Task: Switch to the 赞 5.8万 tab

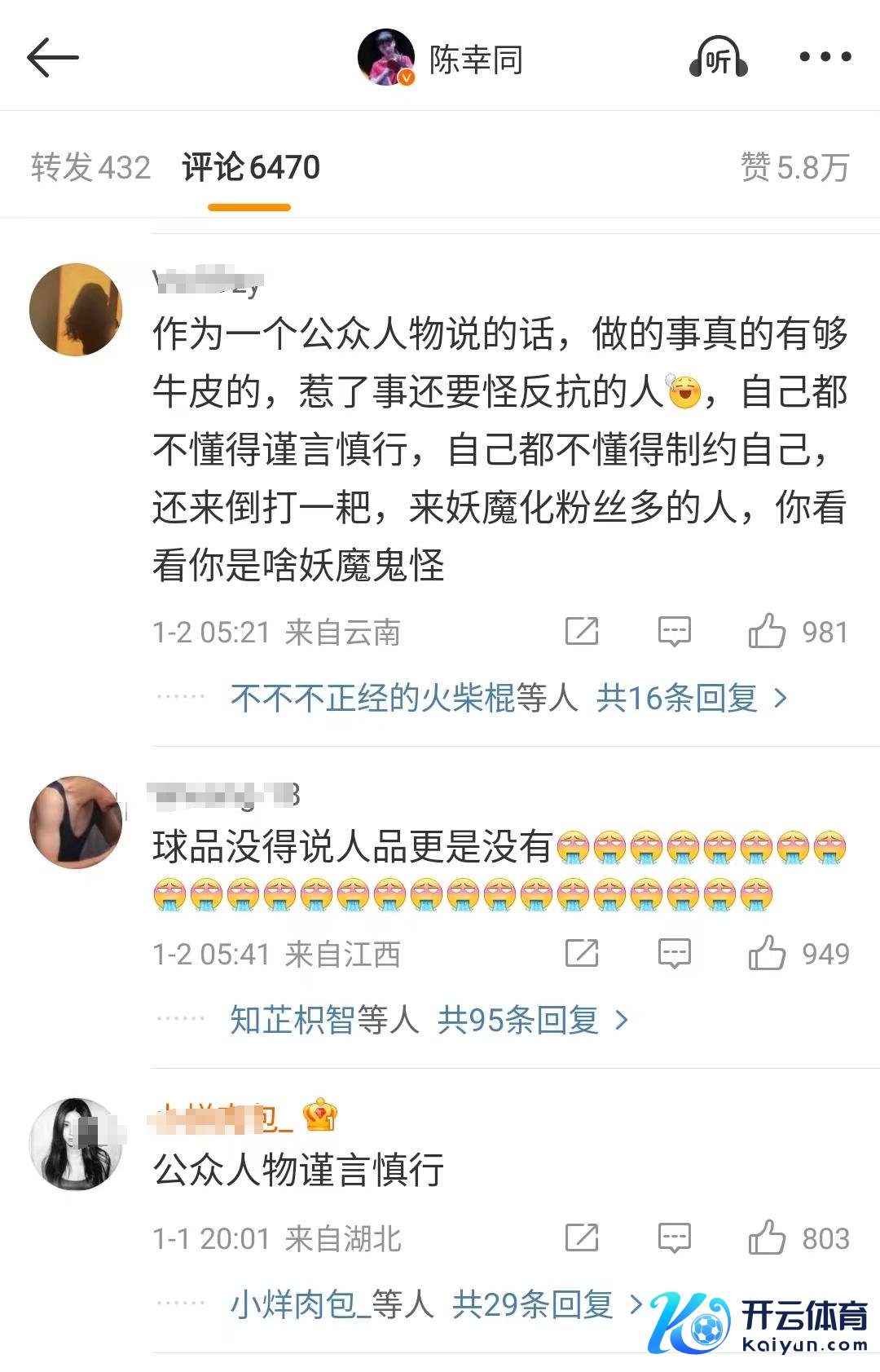Action: click(x=794, y=167)
